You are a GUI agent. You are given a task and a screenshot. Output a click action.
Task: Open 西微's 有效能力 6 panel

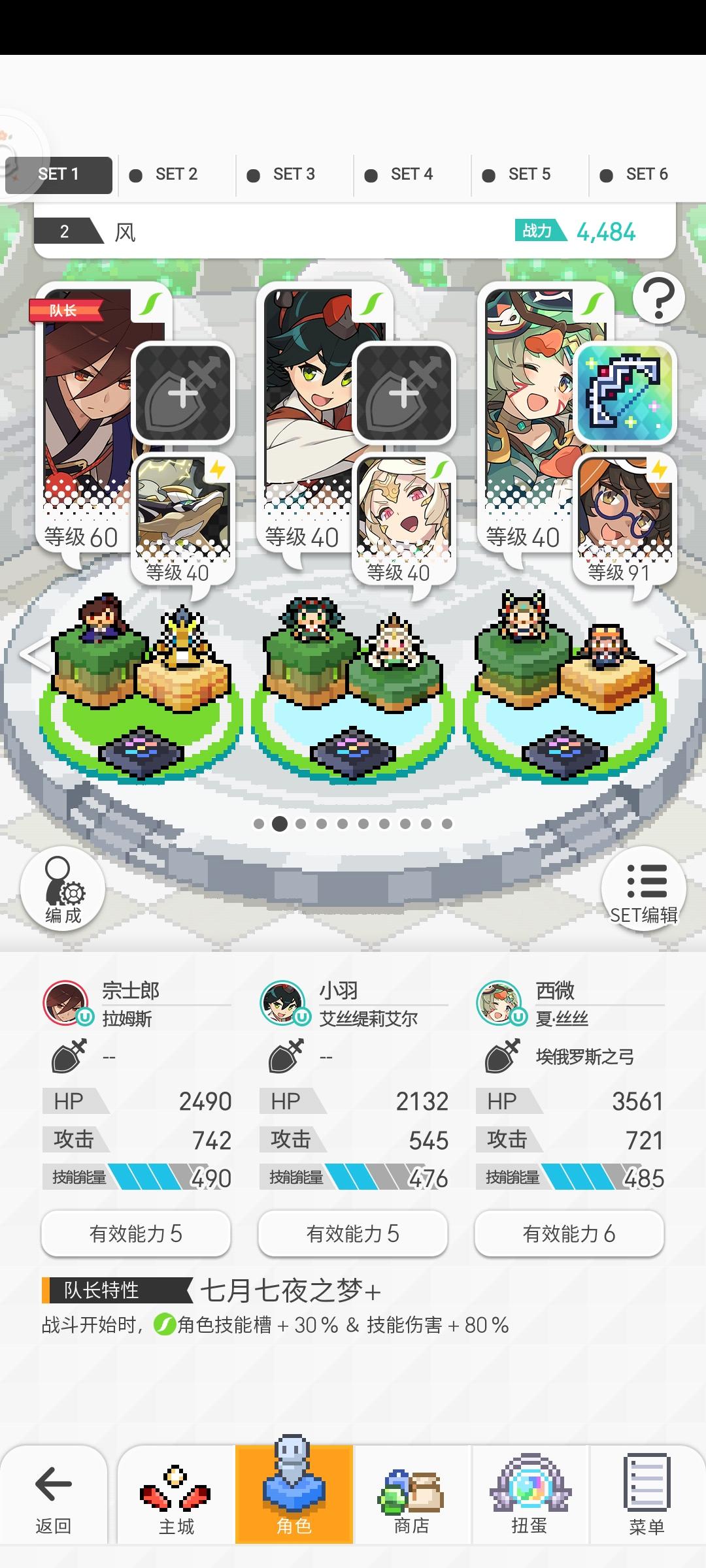coord(569,1233)
